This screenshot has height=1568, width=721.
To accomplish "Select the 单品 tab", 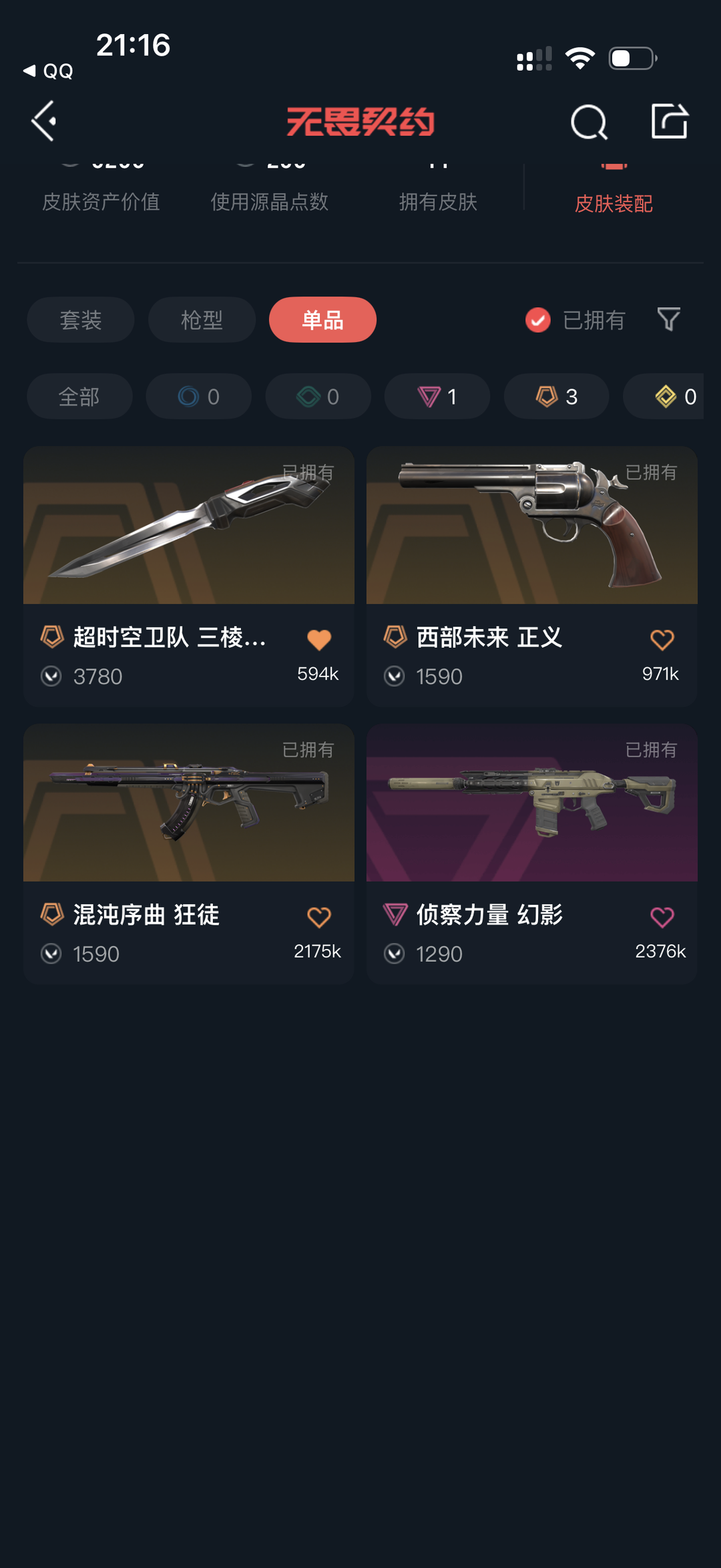I will (x=322, y=320).
